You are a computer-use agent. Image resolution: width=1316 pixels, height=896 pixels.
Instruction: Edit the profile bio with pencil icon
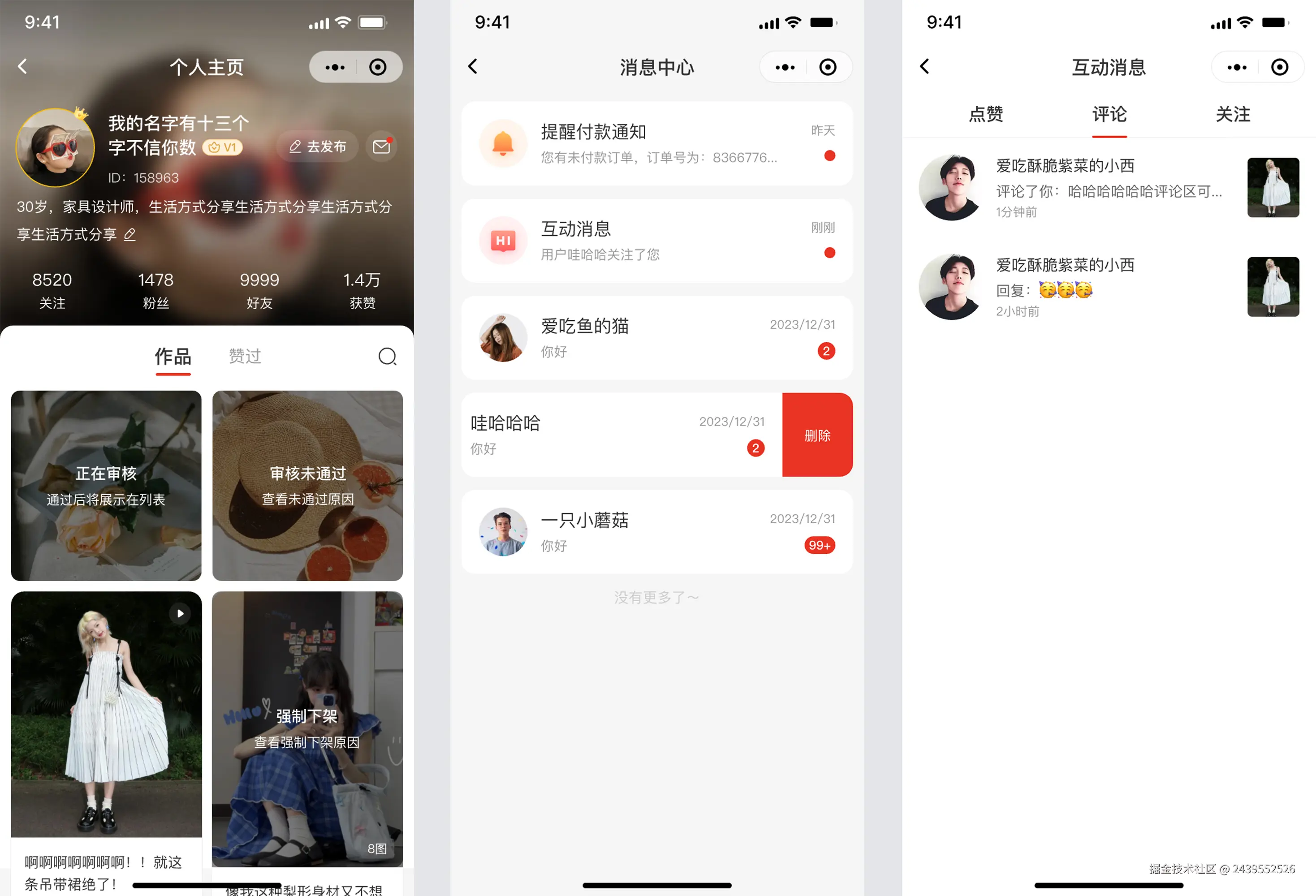(x=129, y=234)
